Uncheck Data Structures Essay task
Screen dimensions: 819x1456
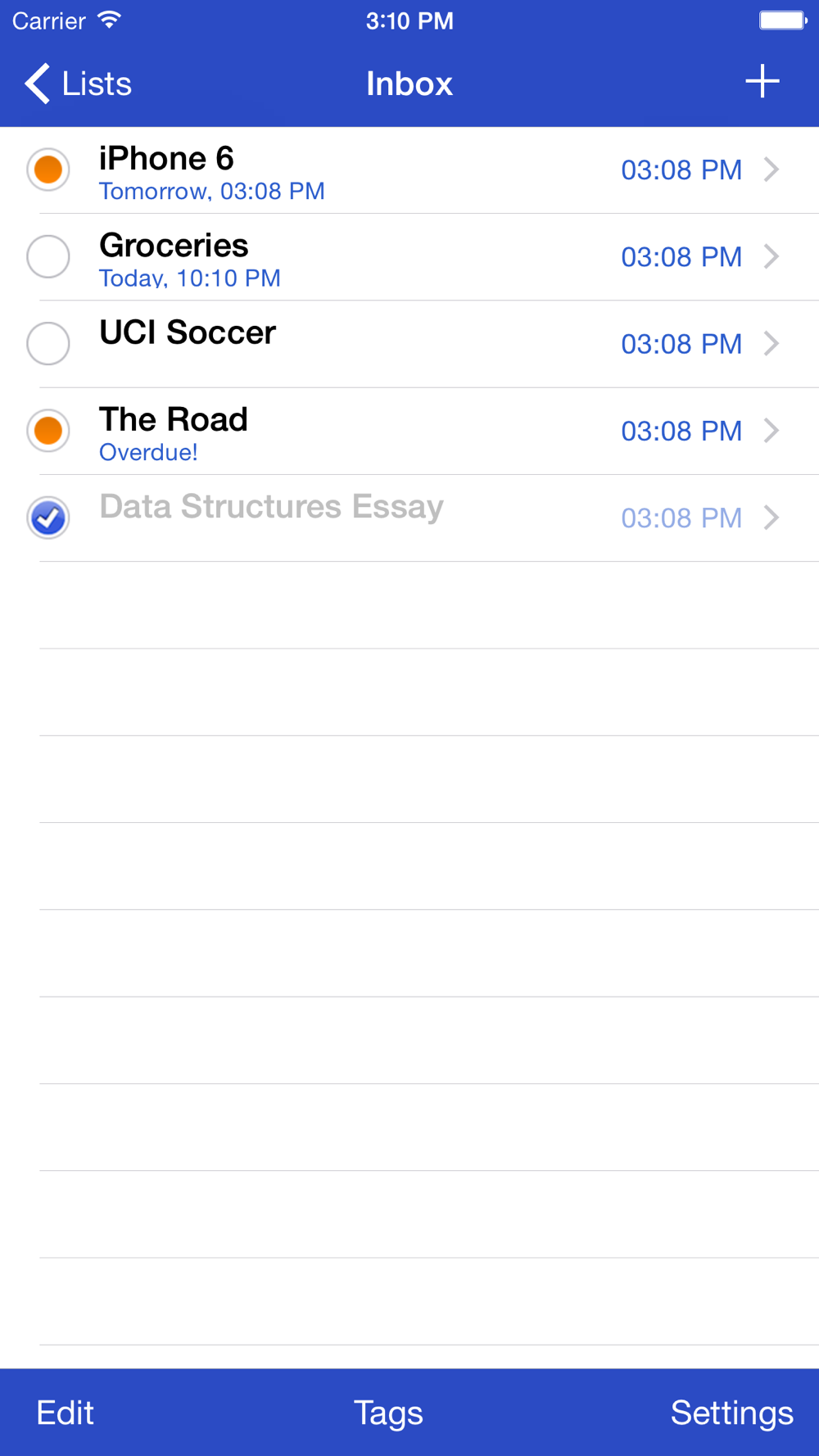click(48, 518)
